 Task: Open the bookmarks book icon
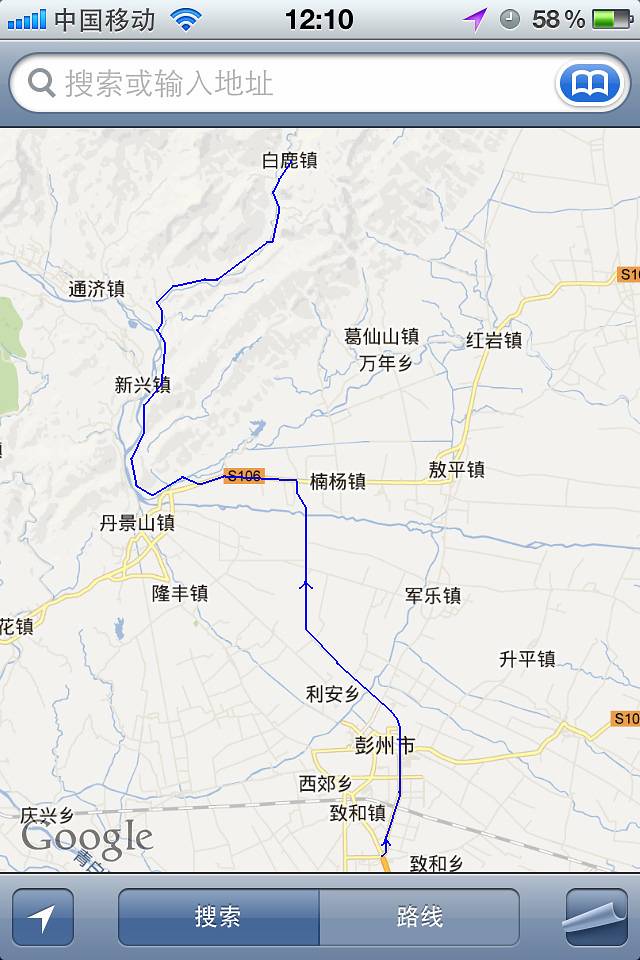click(x=589, y=83)
